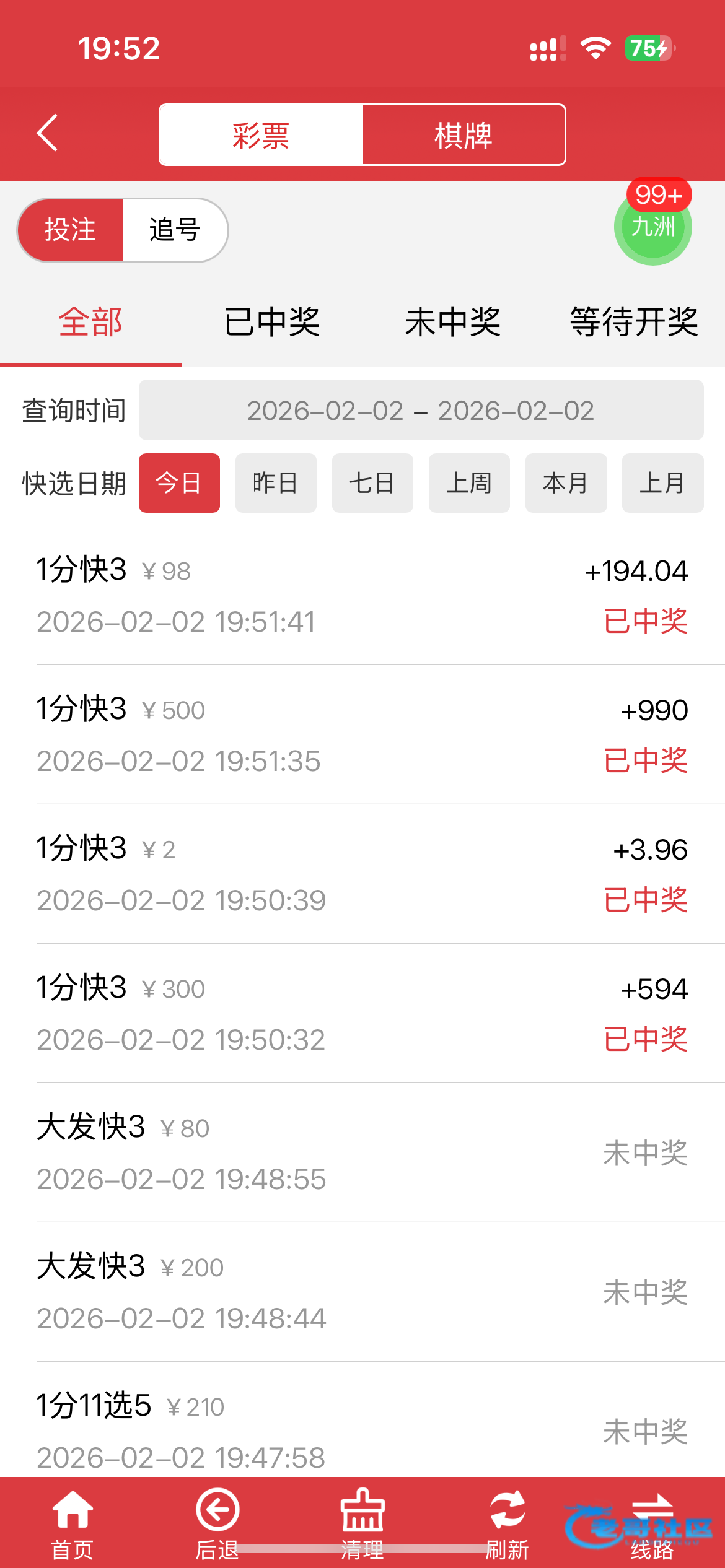Screen dimensions: 725x1568
Task: Filter by 未中奖 bets
Action: click(453, 322)
